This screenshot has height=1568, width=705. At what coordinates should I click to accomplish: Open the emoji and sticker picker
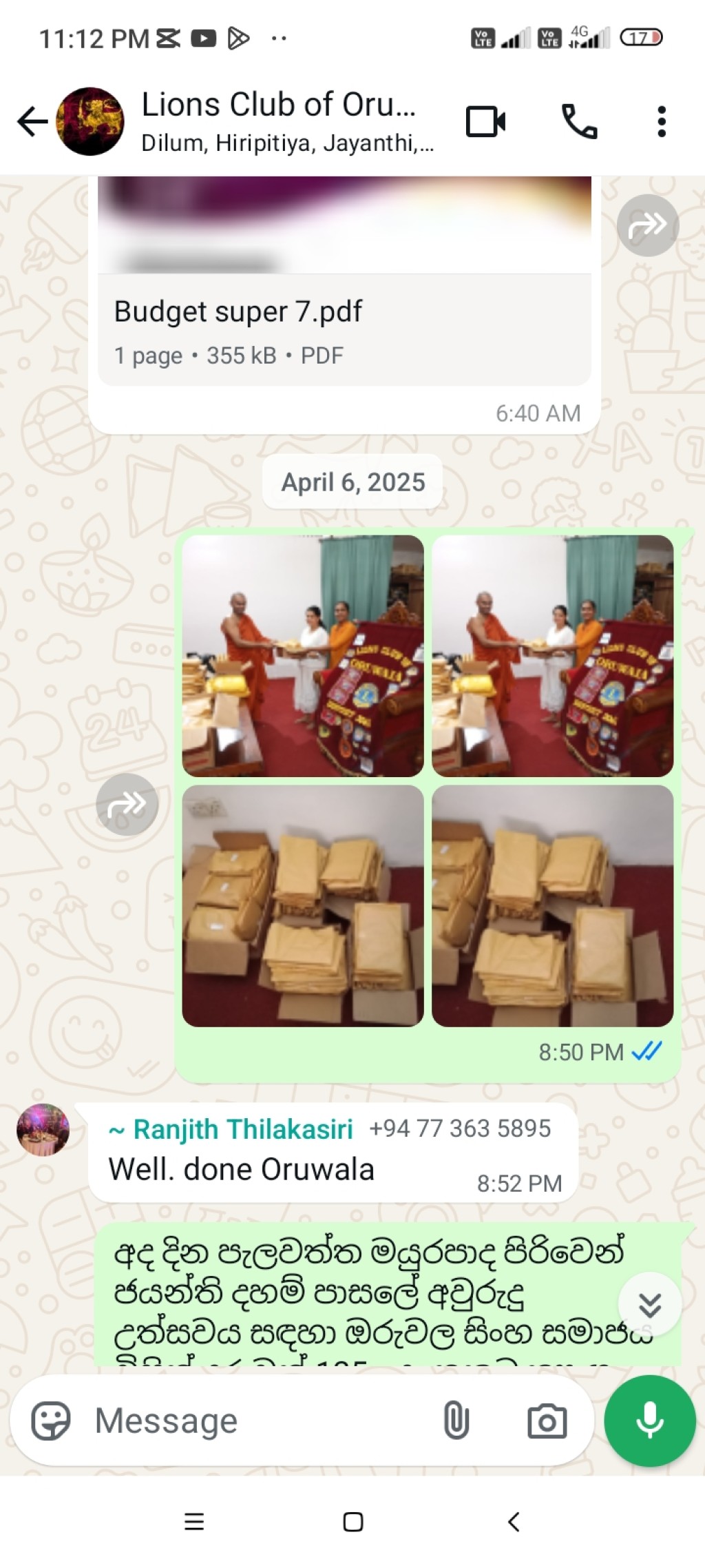click(51, 1421)
